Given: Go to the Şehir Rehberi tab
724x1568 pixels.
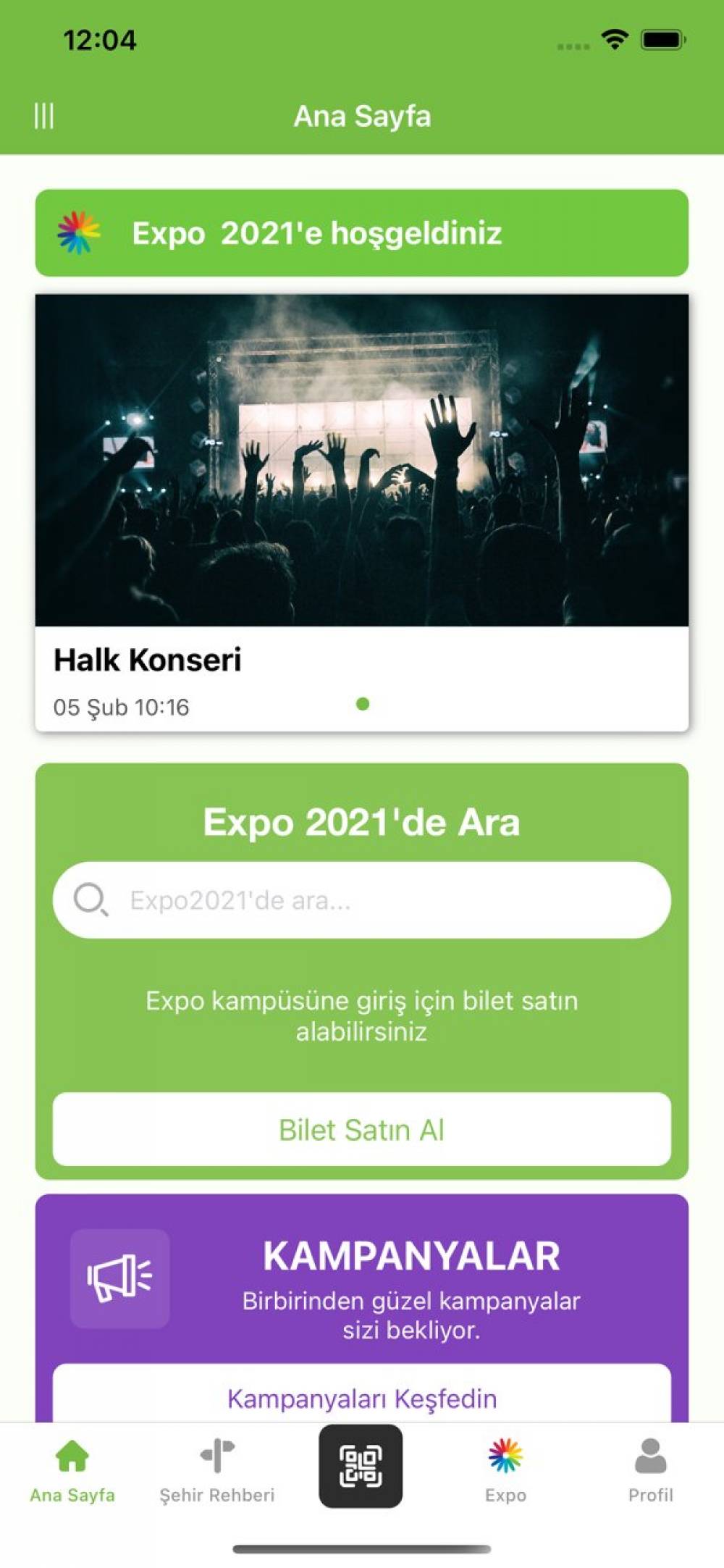Looking at the screenshot, I should point(216,1470).
